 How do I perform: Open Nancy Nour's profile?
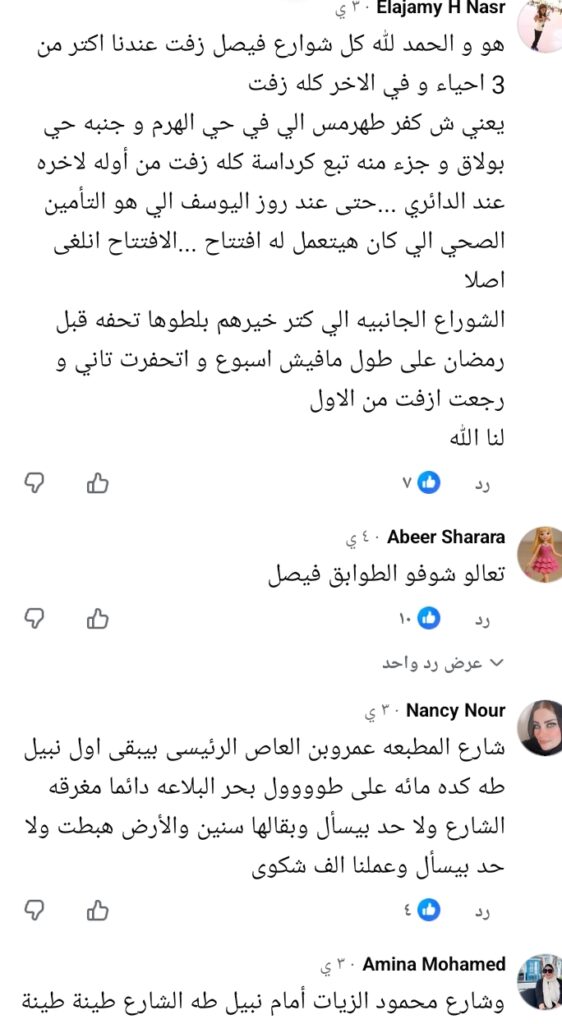456,711
